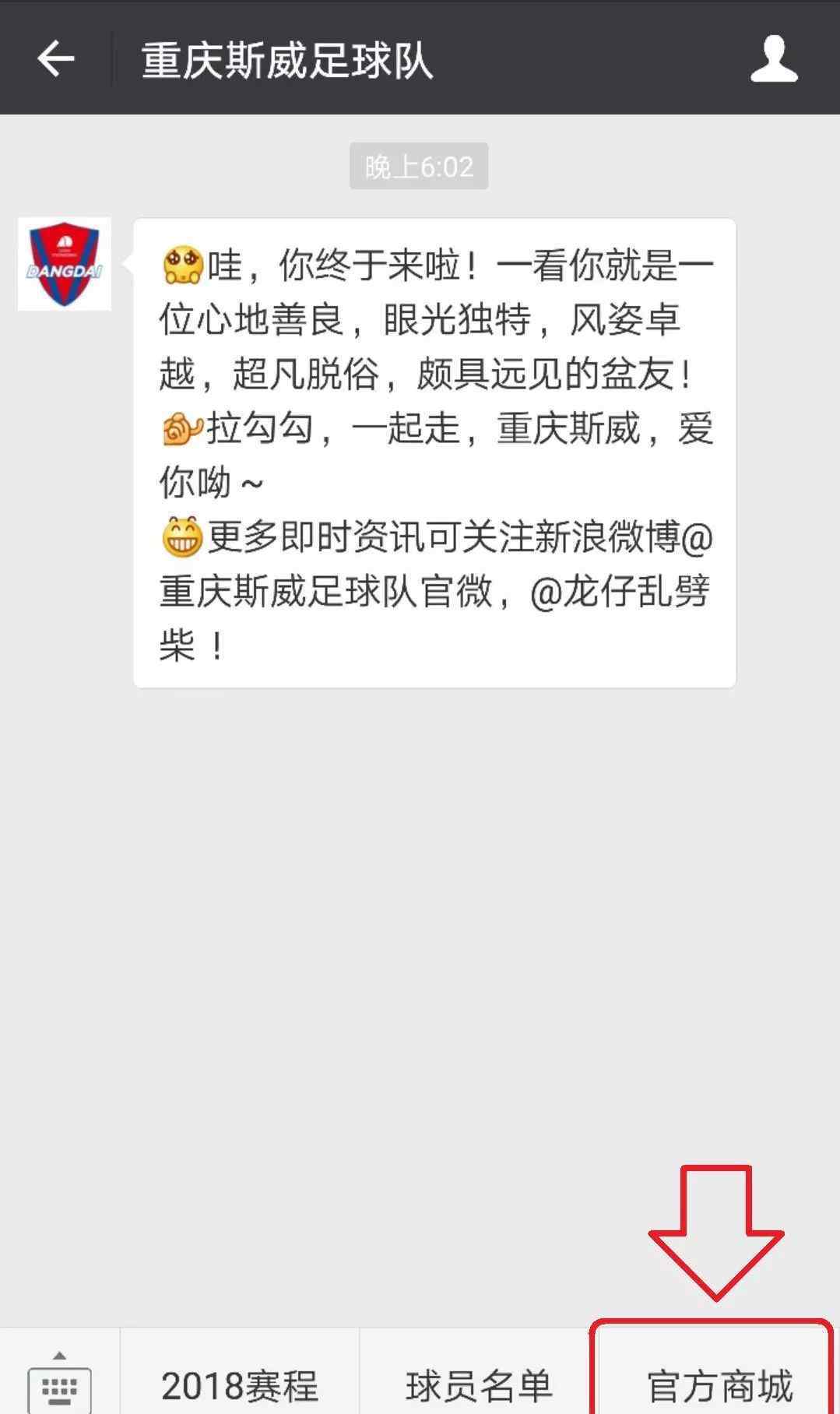This screenshot has height=1414, width=840.
Task: Tap the 重庆斯威 team avatar
Action: pyautogui.click(x=65, y=265)
